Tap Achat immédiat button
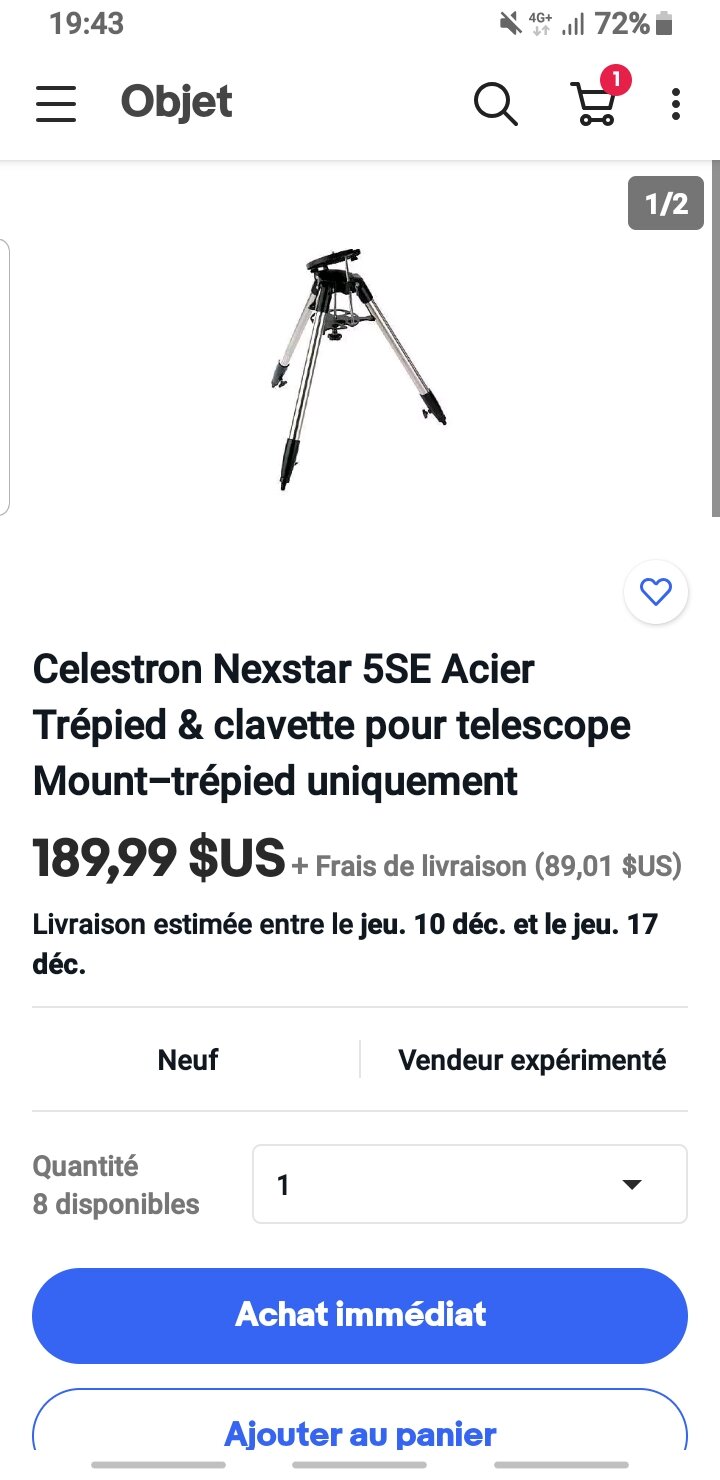720x1480 pixels. coord(360,1314)
